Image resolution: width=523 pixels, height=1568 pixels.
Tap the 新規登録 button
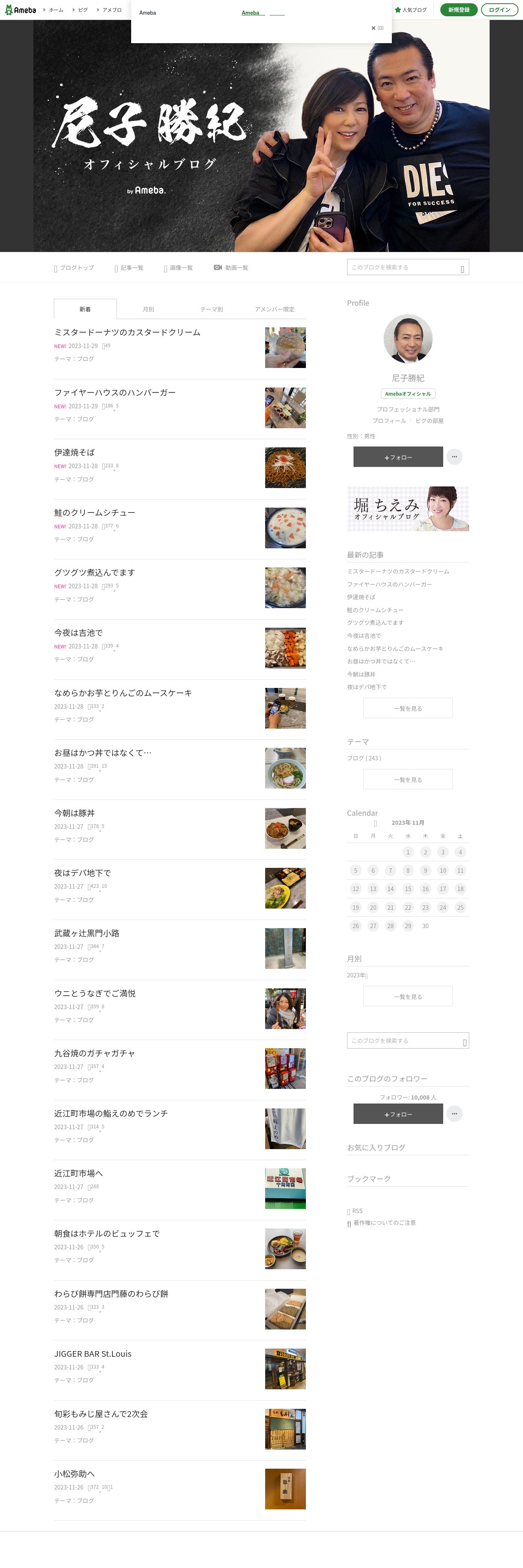[459, 10]
